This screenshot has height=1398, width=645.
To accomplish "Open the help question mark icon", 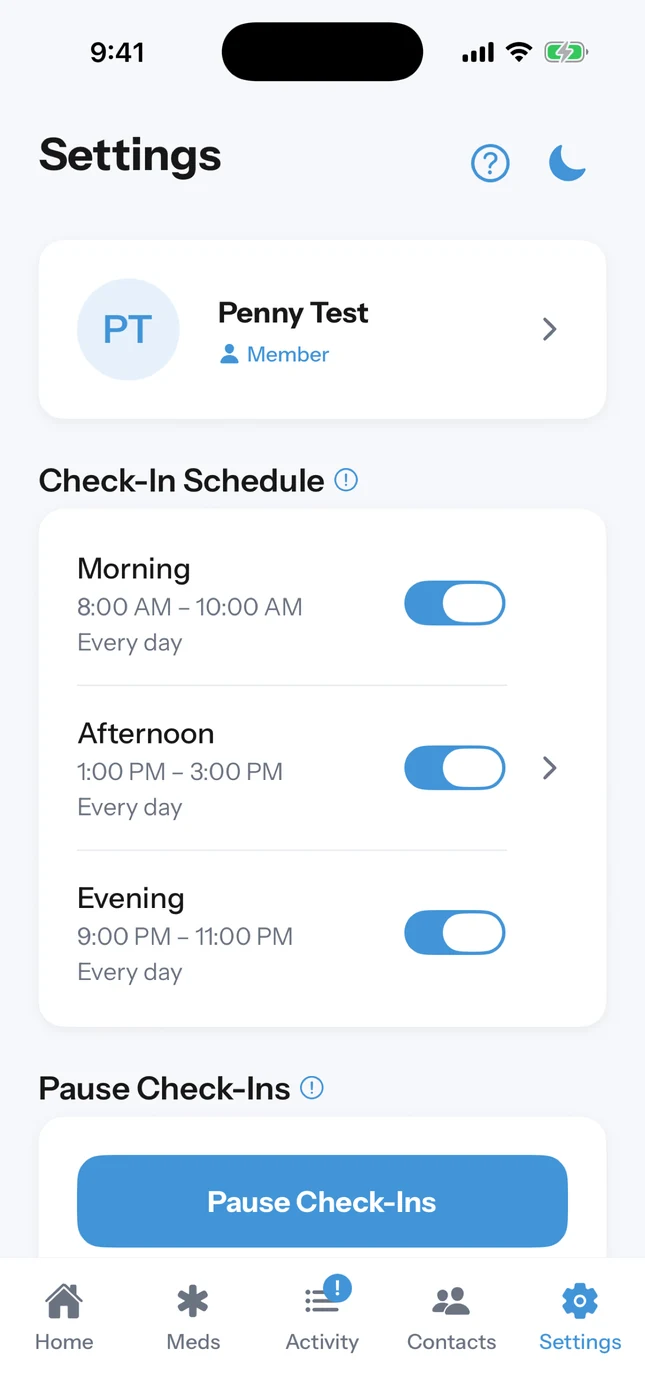I will pyautogui.click(x=490, y=163).
